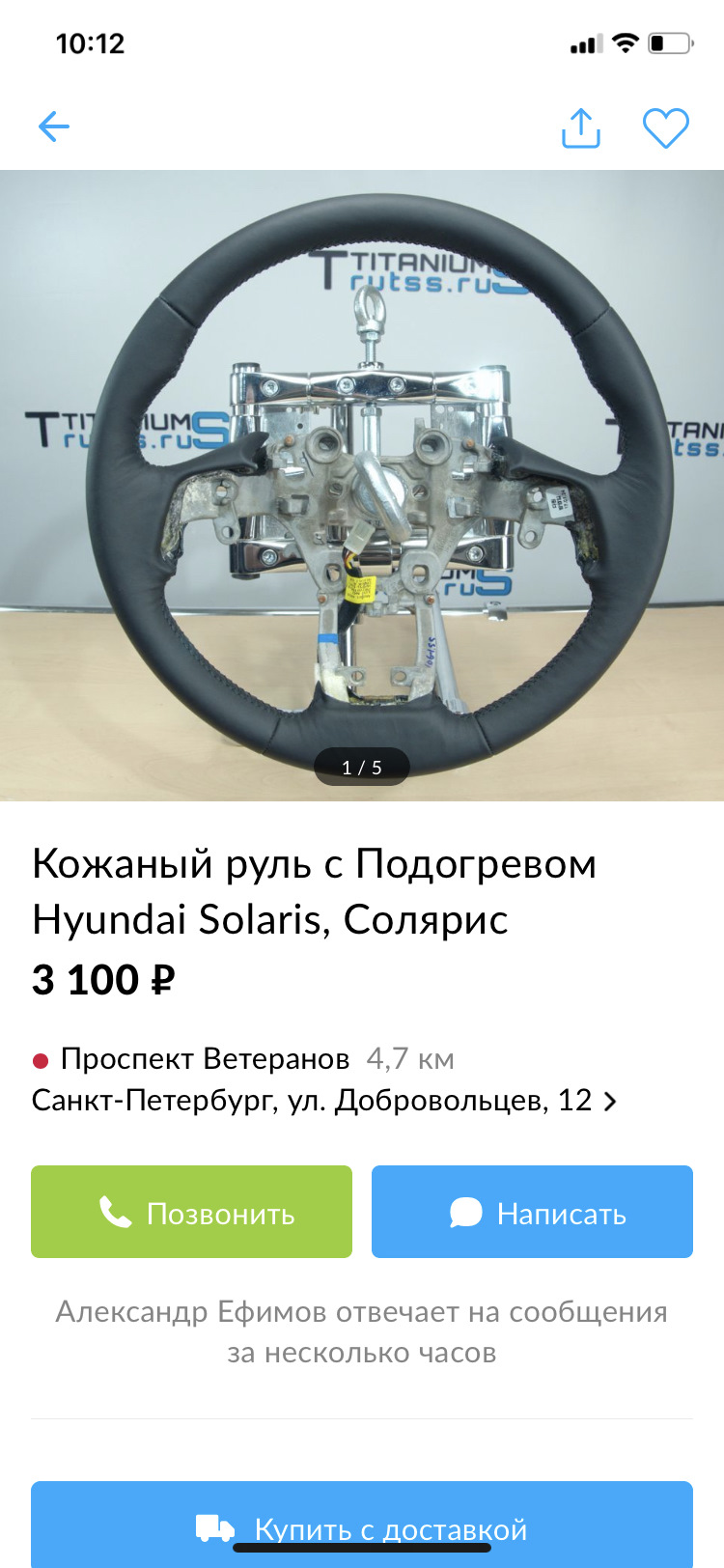Add listing to favorites with heart
This screenshot has height=1568, width=724.
pos(665,127)
